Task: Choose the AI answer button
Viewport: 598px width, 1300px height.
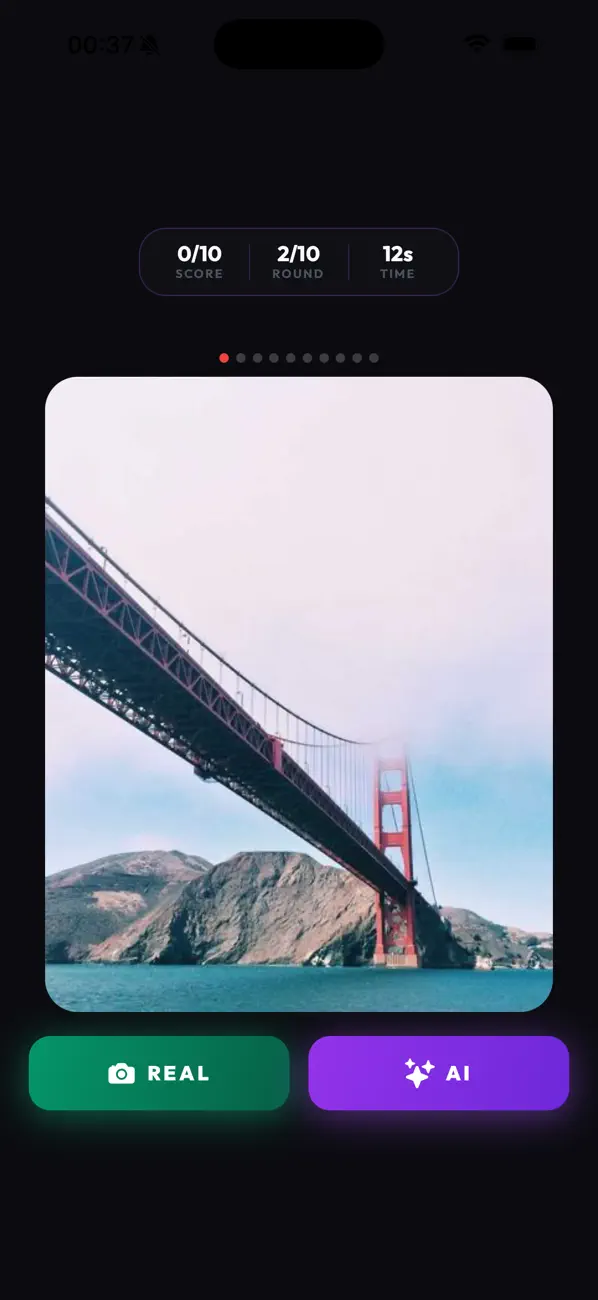Action: 439,1073
